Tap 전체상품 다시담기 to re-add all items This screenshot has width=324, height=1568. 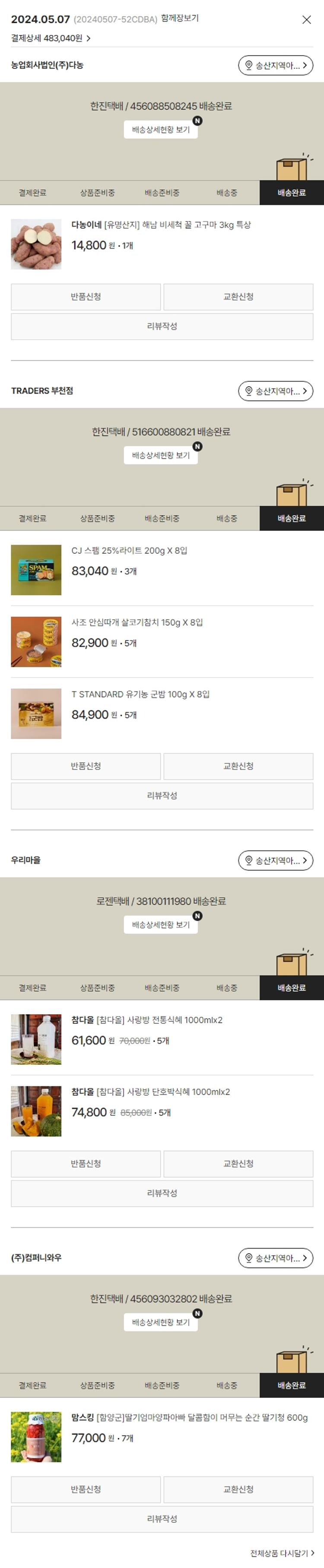point(282,1553)
